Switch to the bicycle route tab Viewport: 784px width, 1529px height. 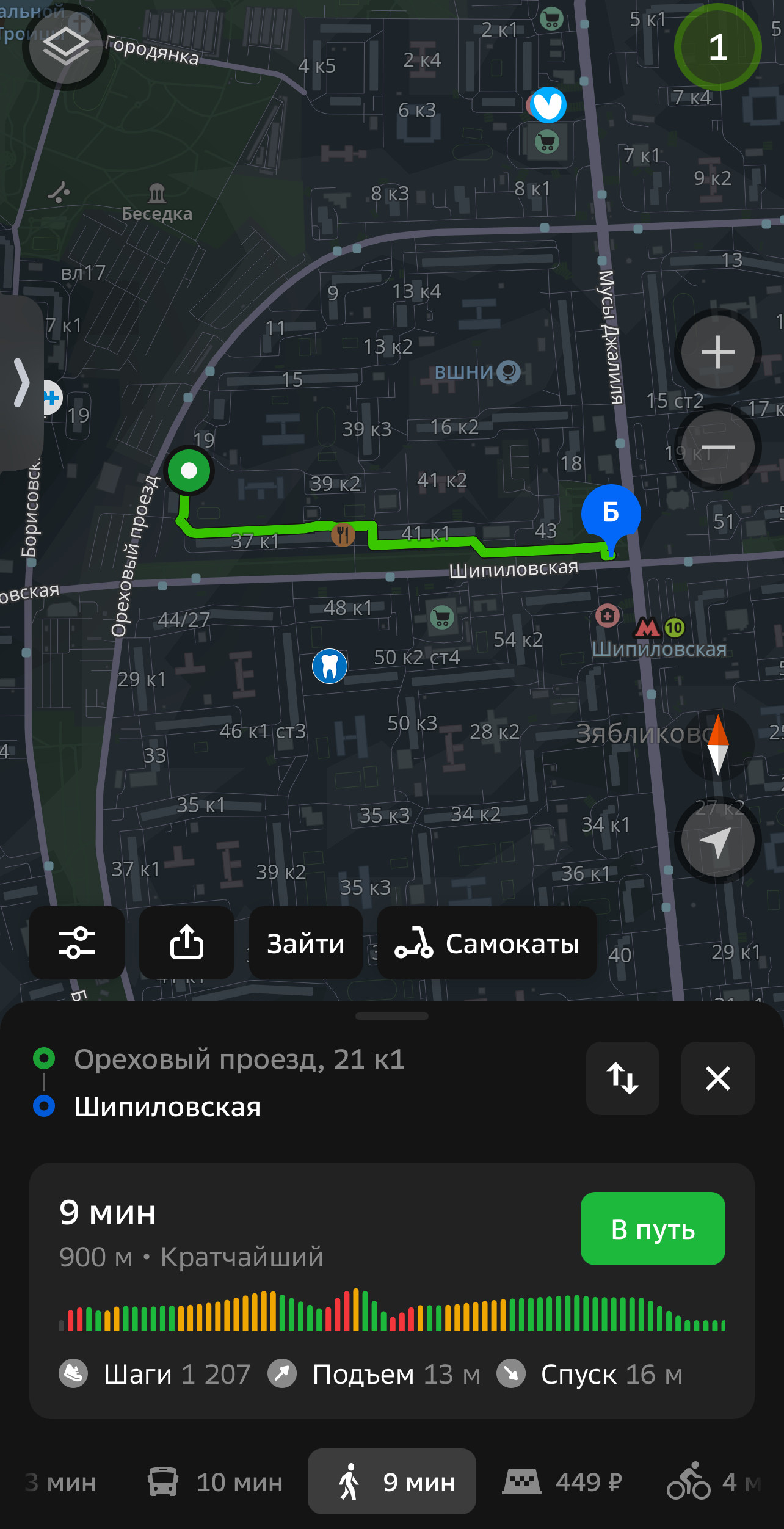[x=711, y=1482]
